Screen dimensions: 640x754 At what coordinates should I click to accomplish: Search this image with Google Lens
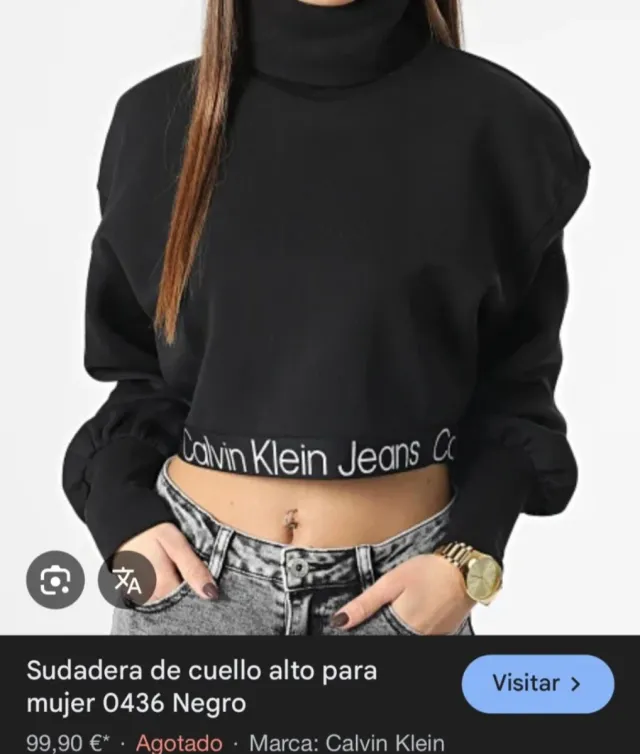pyautogui.click(x=55, y=579)
